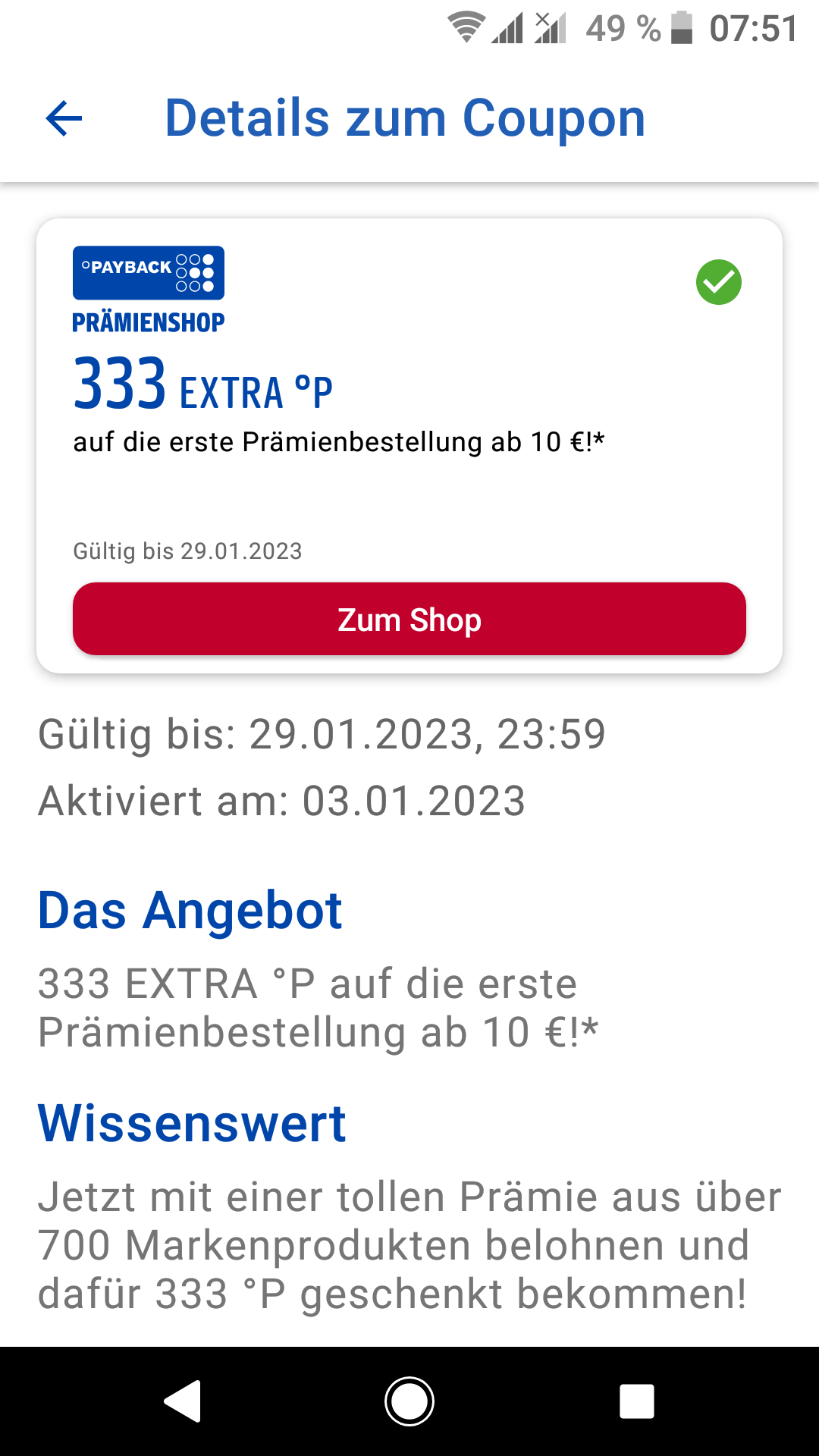Tap the red Zum Shop button
The width and height of the screenshot is (819, 1456).
point(409,619)
